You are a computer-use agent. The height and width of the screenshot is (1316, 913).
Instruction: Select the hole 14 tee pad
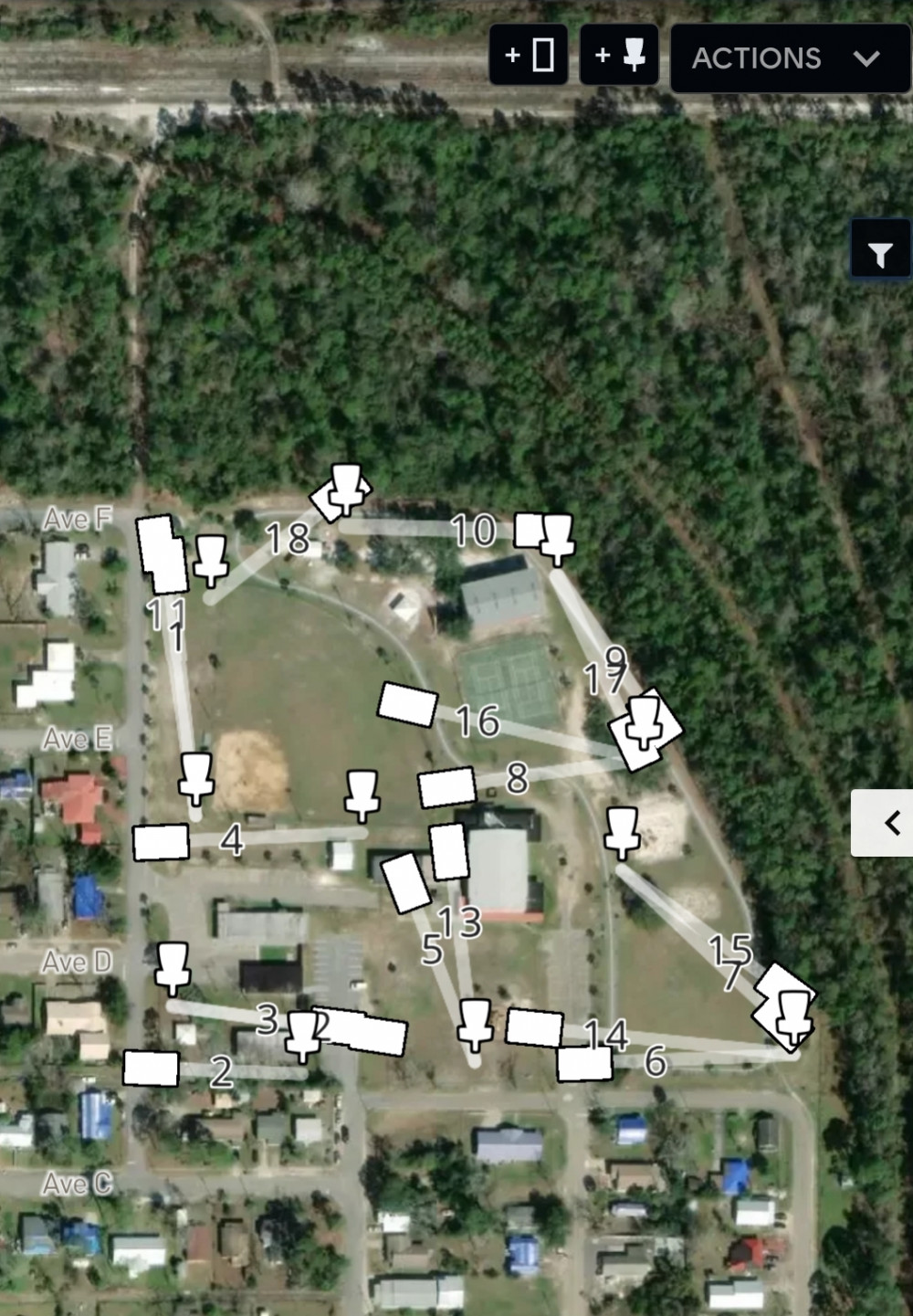534,1027
